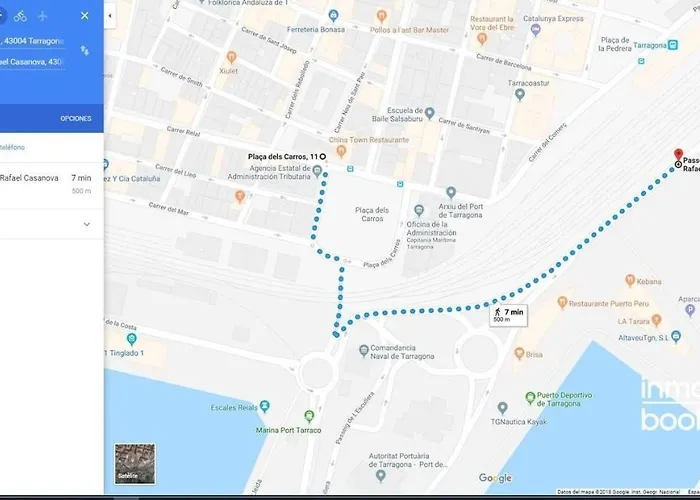Viewport: 700px width, 500px height.
Task: Swap origin and destination
Action: click(84, 50)
